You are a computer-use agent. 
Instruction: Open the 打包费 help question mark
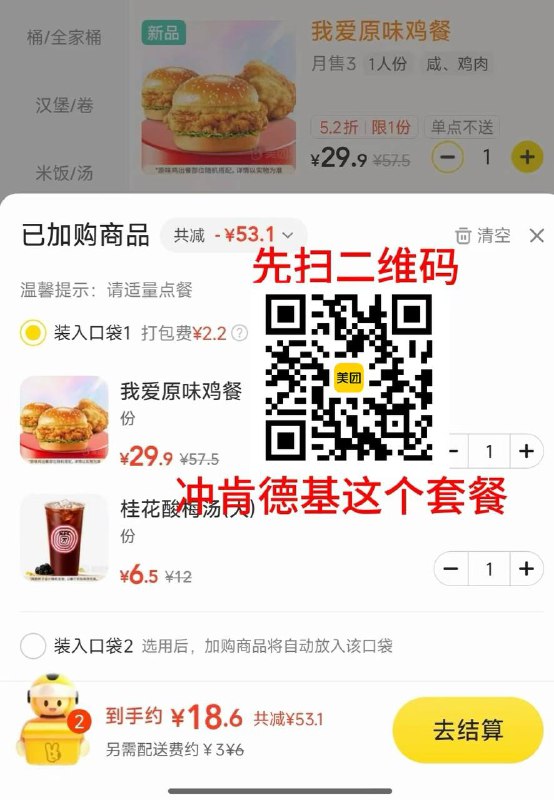pos(239,333)
